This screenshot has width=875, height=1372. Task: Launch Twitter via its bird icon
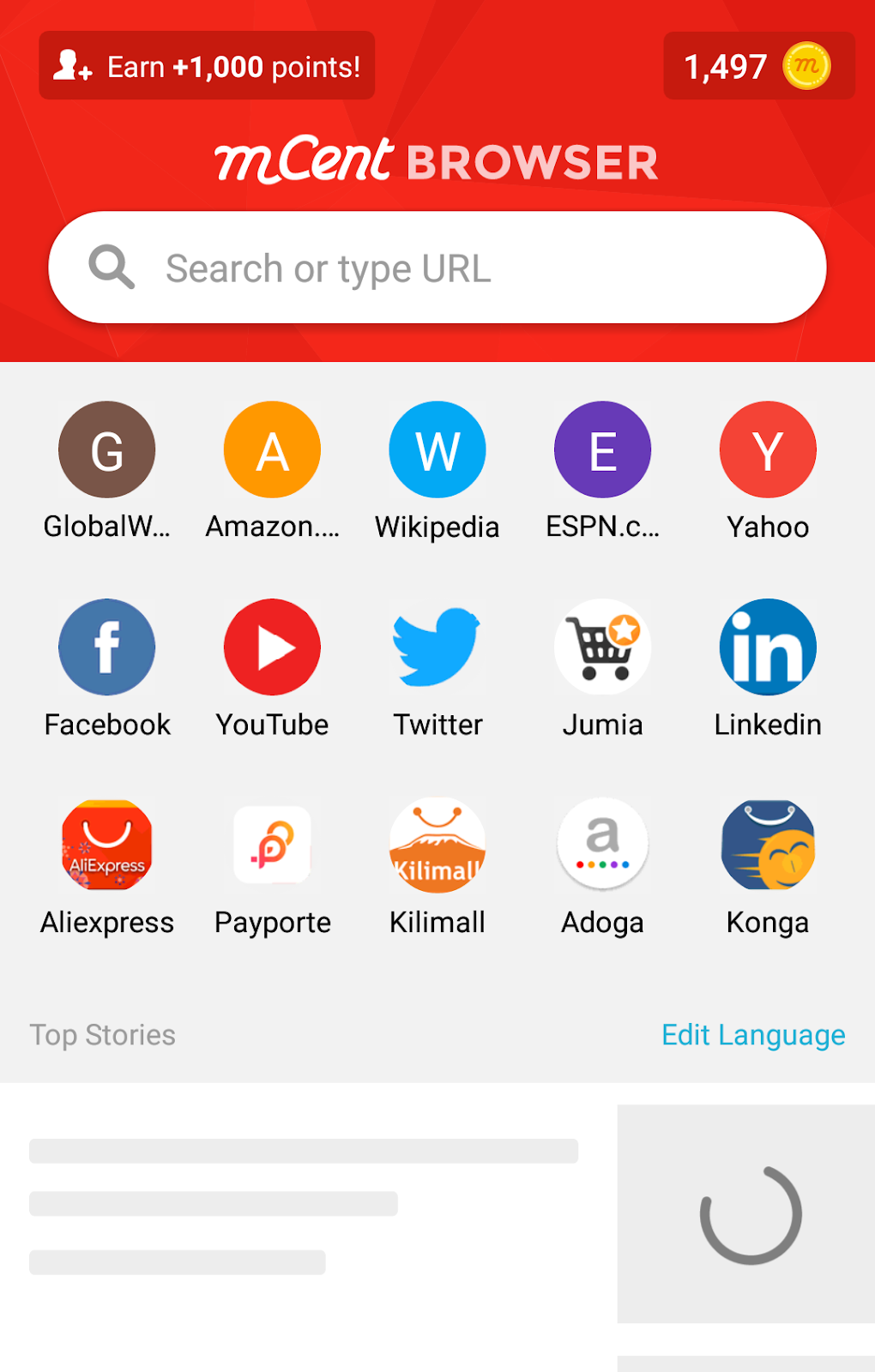pos(437,647)
